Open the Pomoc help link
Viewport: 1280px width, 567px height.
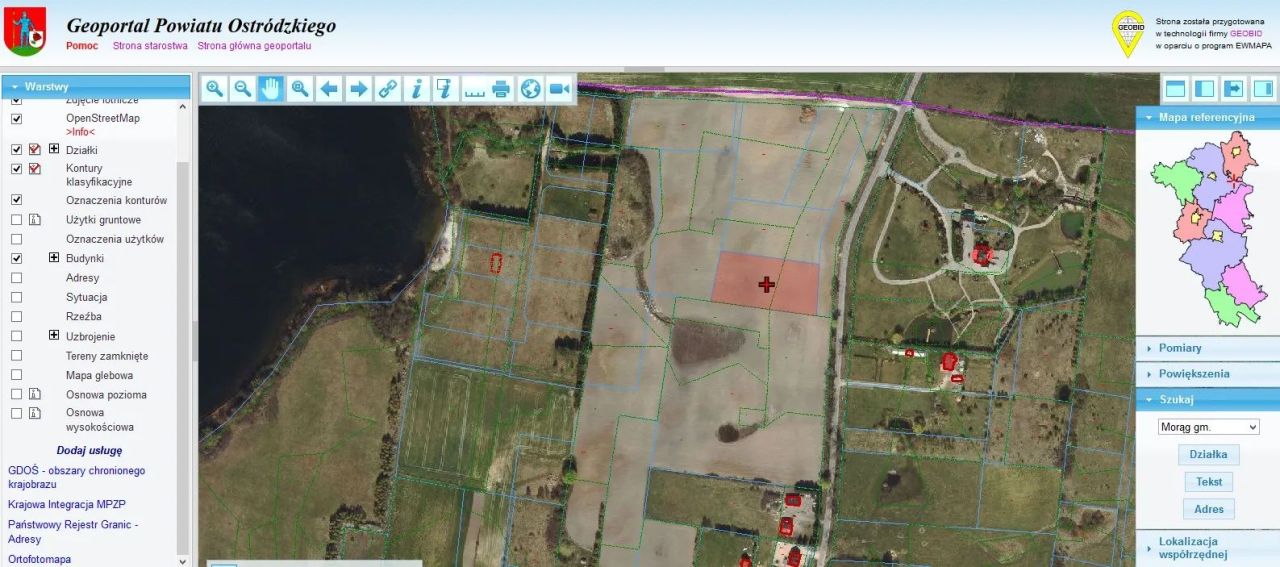pos(82,46)
